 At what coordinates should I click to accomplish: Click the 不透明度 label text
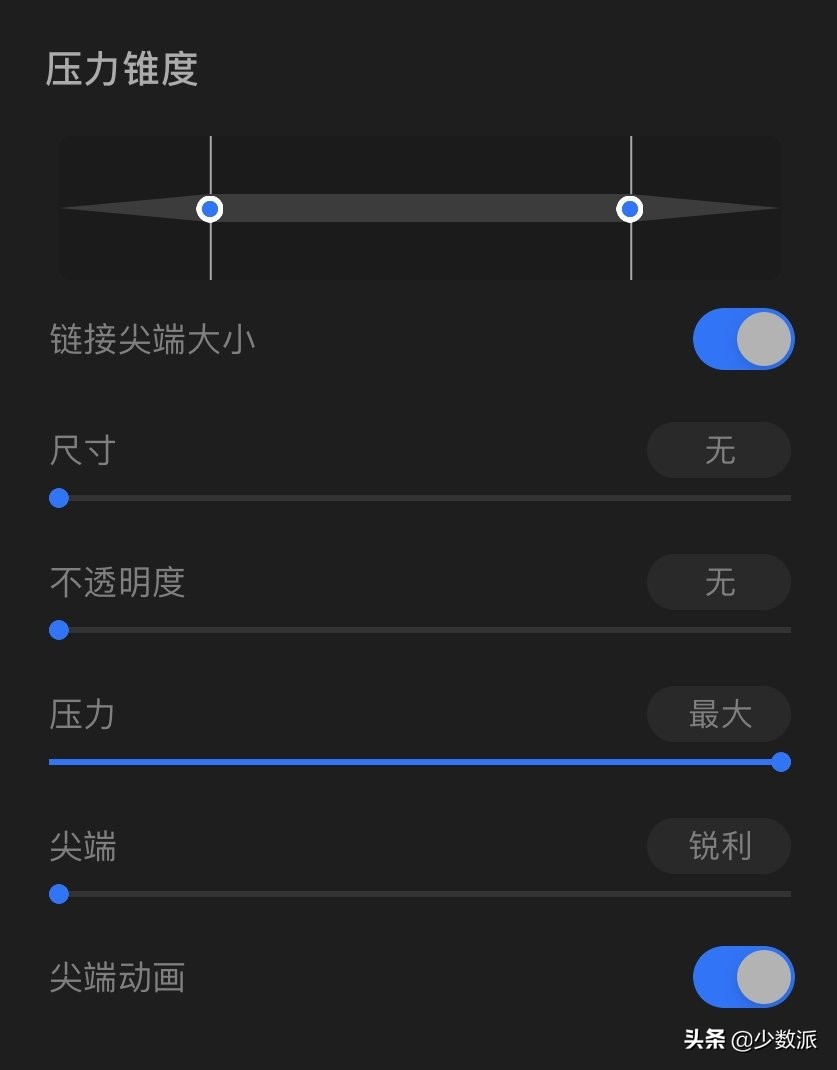[117, 582]
